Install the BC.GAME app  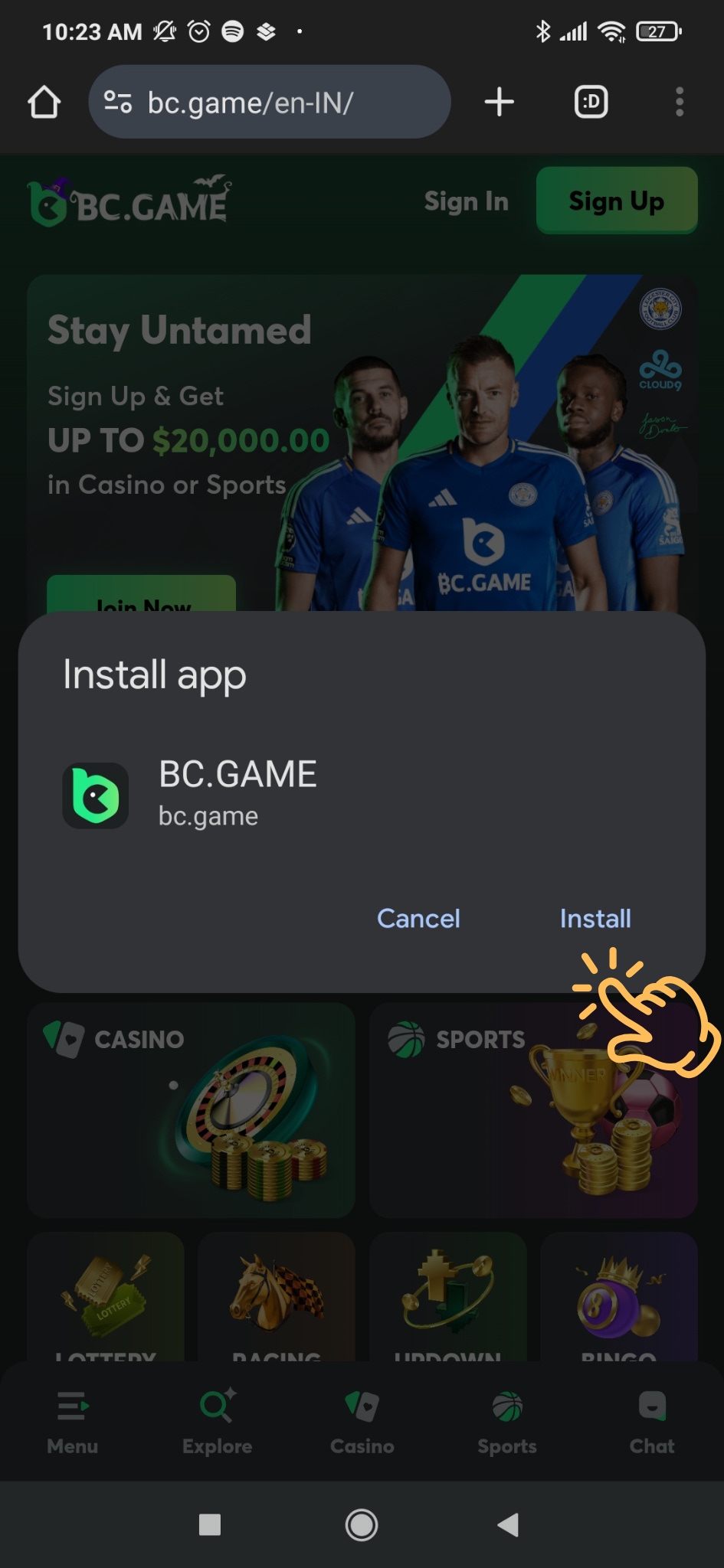tap(595, 918)
